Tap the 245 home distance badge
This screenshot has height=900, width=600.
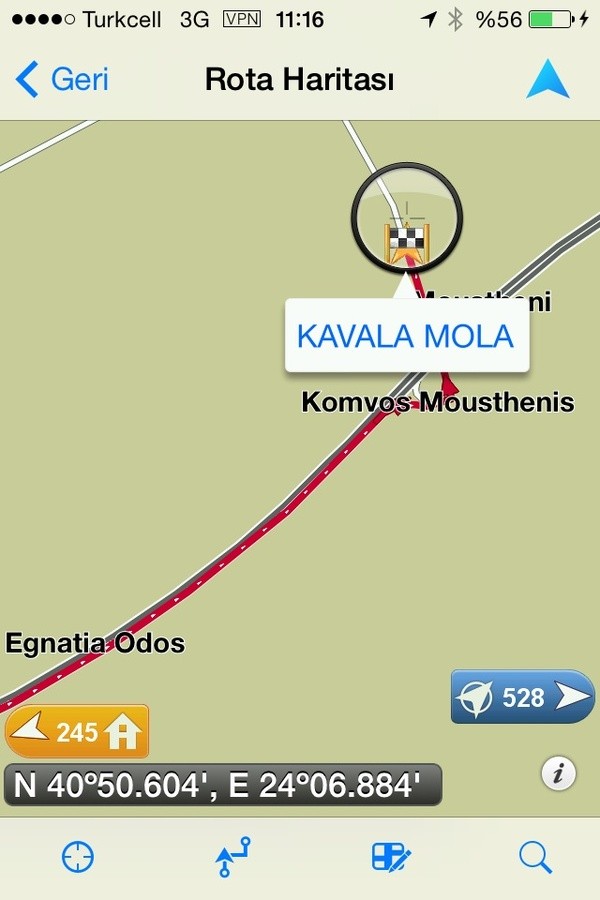point(77,732)
